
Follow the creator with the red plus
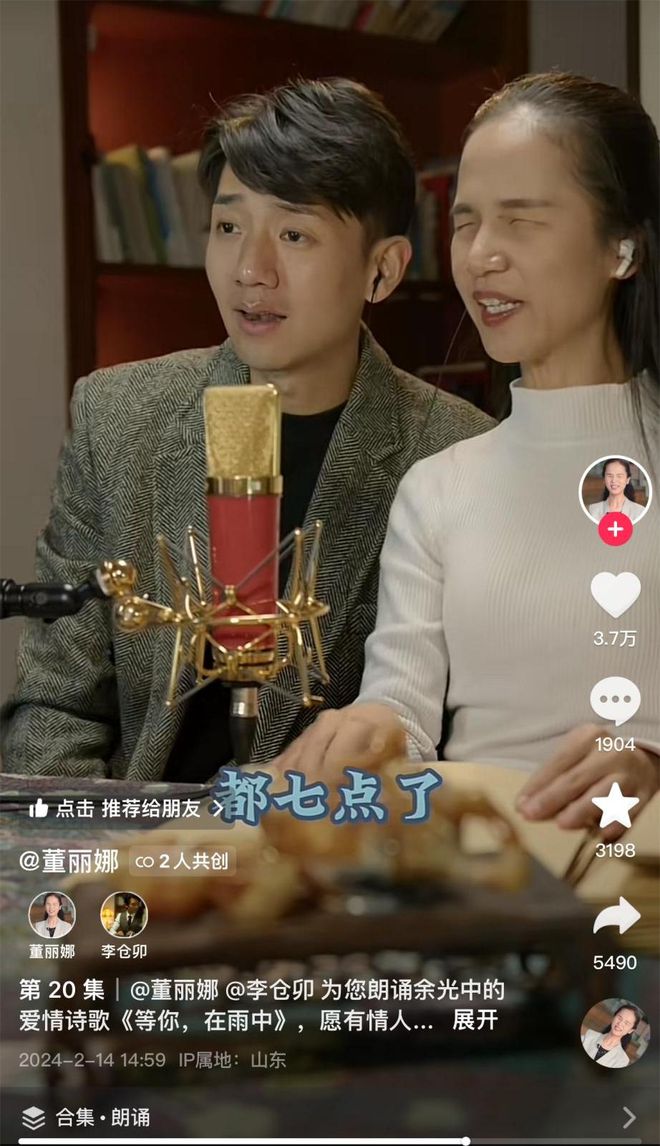615,530
